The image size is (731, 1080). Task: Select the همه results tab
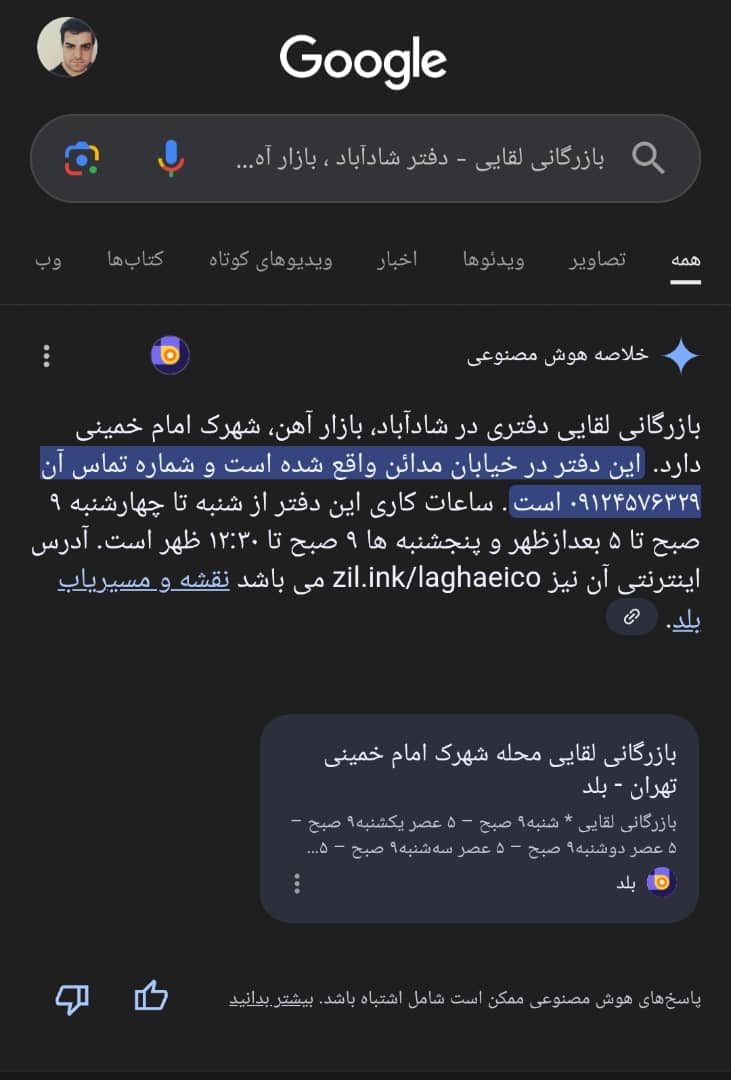click(685, 260)
